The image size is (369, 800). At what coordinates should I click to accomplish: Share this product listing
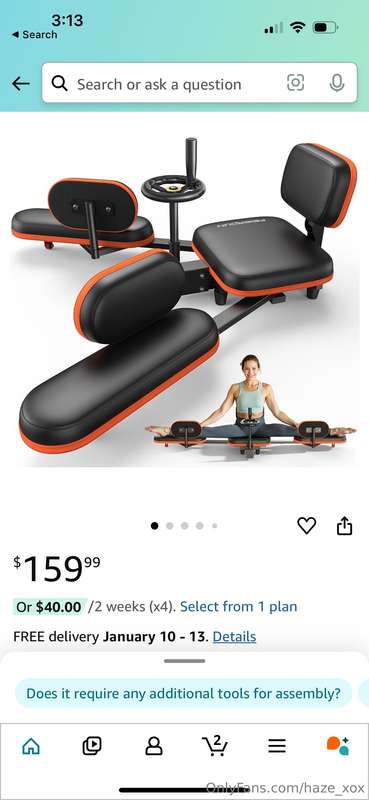point(345,525)
